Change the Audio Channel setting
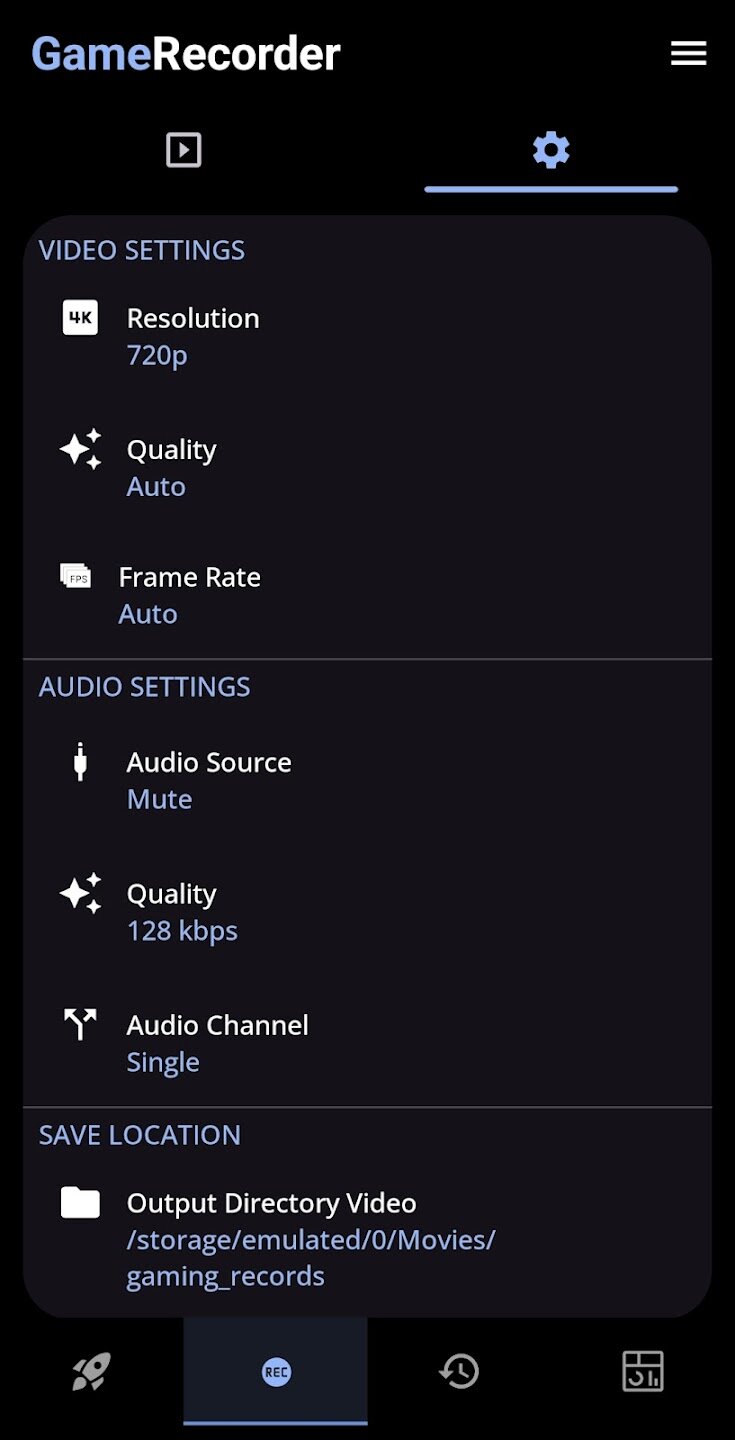735x1440 pixels. [x=217, y=1043]
